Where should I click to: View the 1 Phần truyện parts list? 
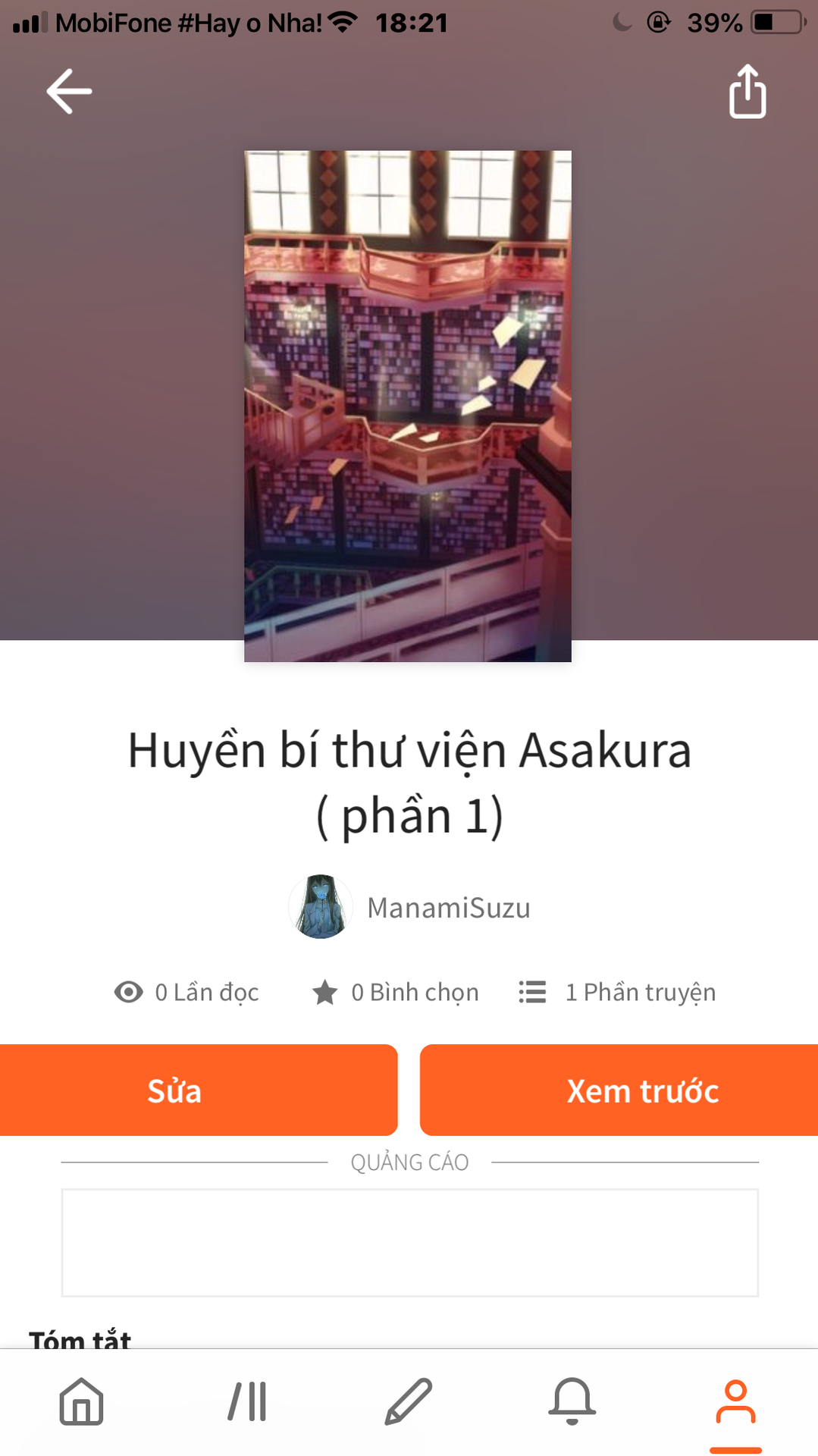pyautogui.click(x=617, y=992)
